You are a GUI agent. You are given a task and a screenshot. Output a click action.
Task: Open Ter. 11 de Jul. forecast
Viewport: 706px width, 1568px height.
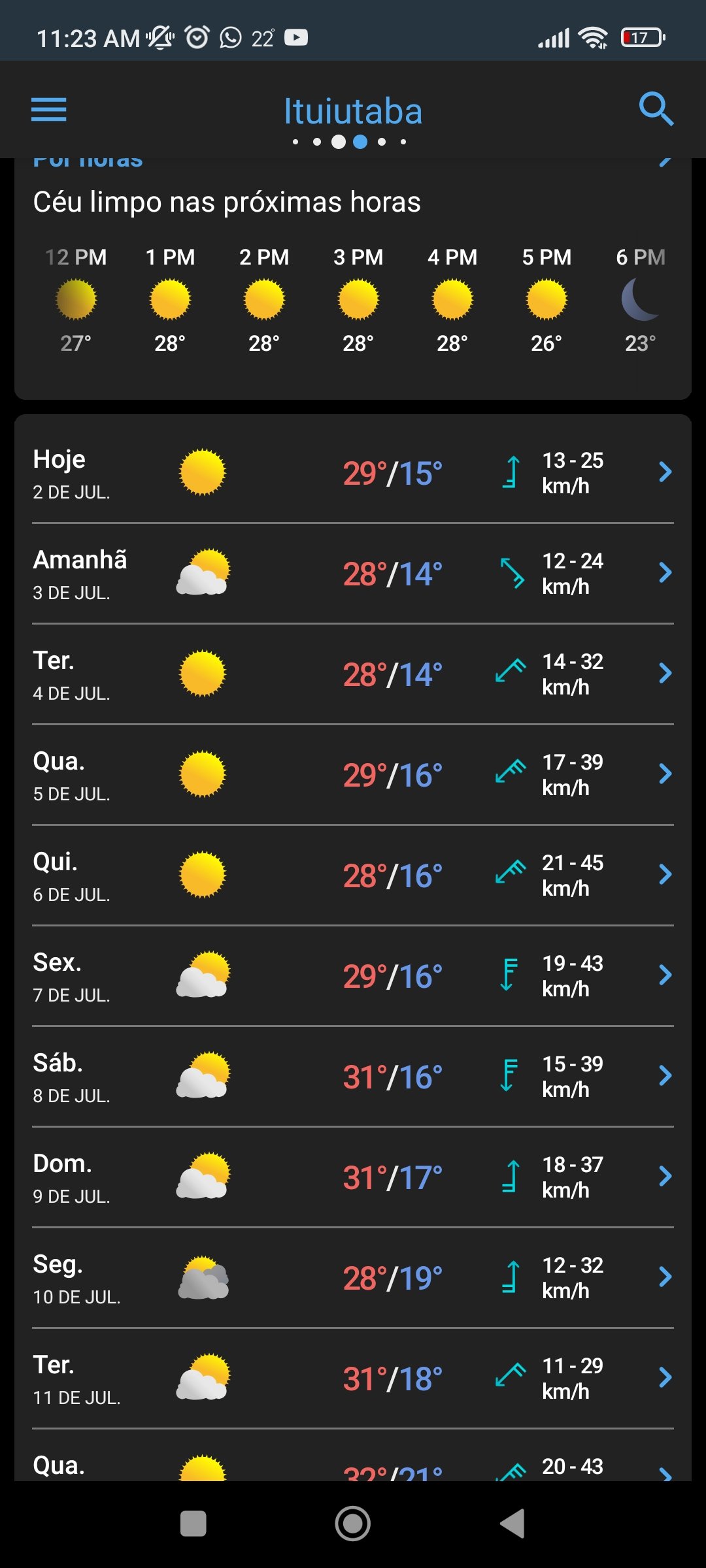point(353,1379)
